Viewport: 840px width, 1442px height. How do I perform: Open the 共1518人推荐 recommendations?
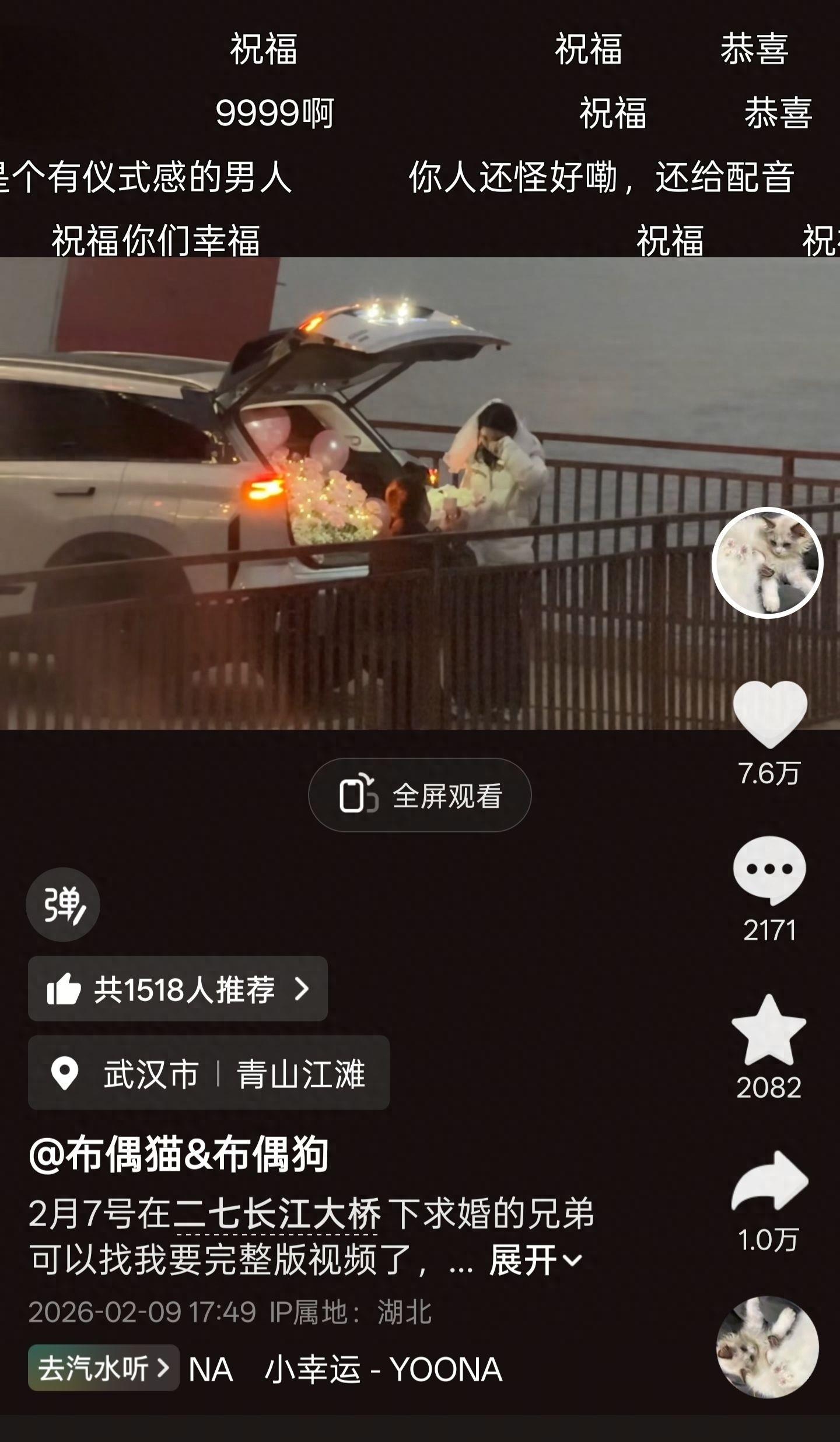178,989
